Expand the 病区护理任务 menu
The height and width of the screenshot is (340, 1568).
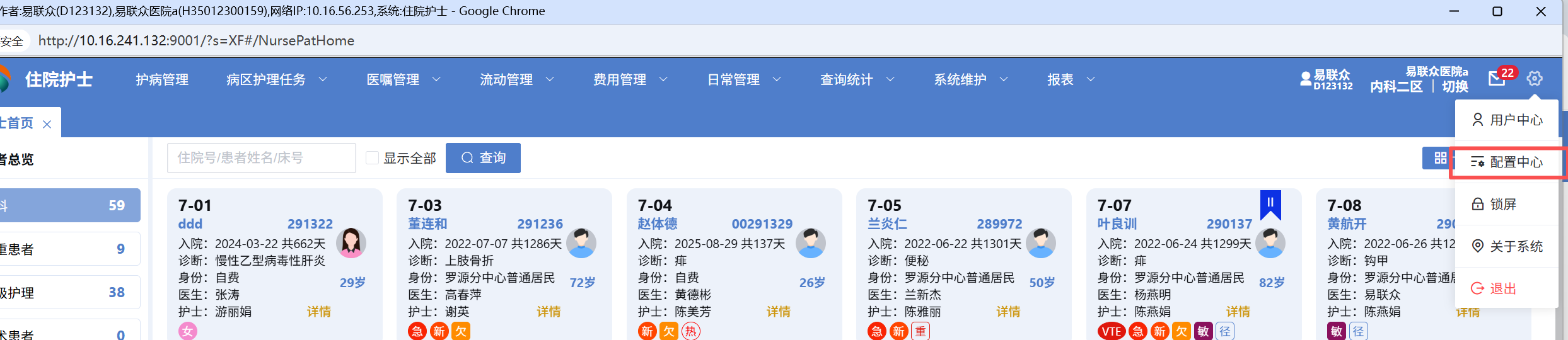(x=277, y=80)
